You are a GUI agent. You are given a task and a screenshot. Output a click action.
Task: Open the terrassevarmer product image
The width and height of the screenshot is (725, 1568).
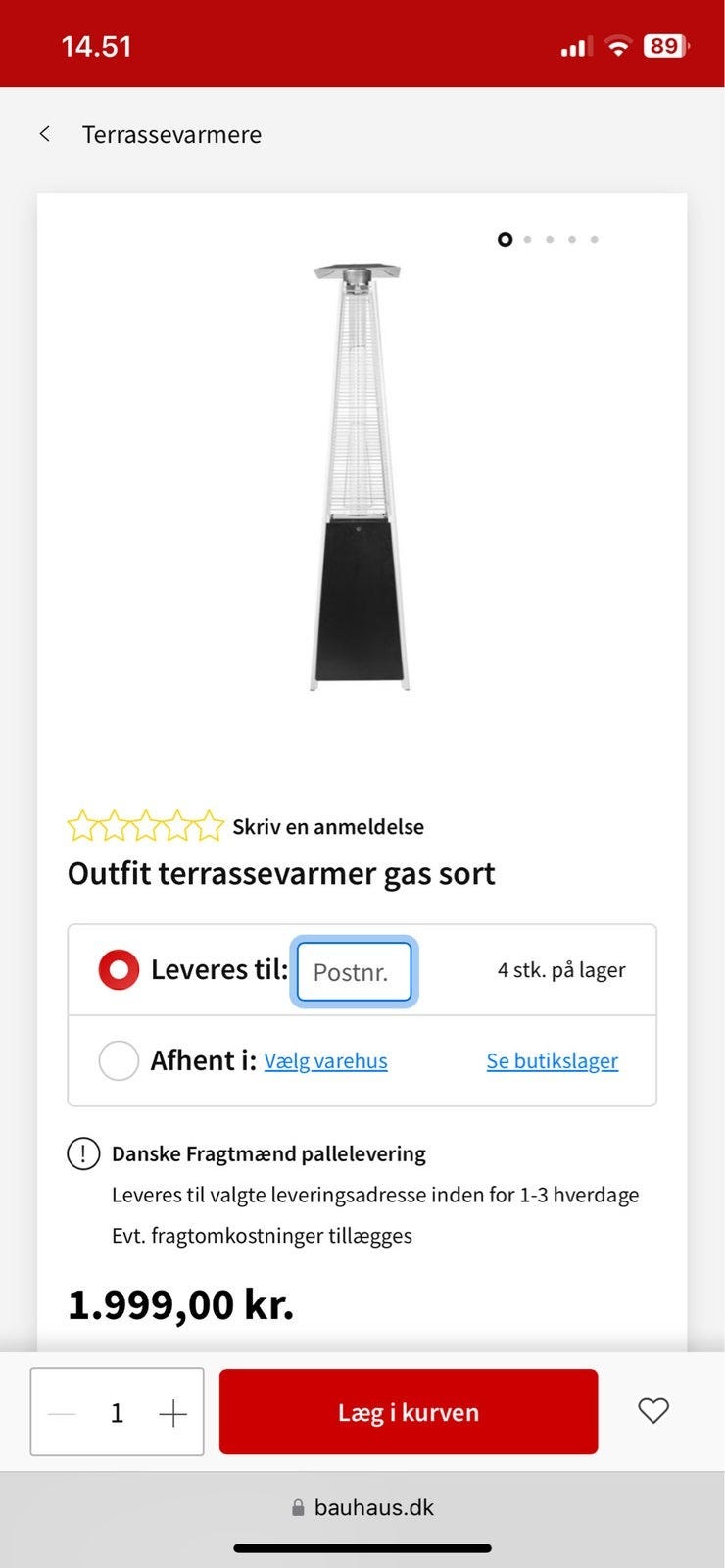[x=358, y=477]
